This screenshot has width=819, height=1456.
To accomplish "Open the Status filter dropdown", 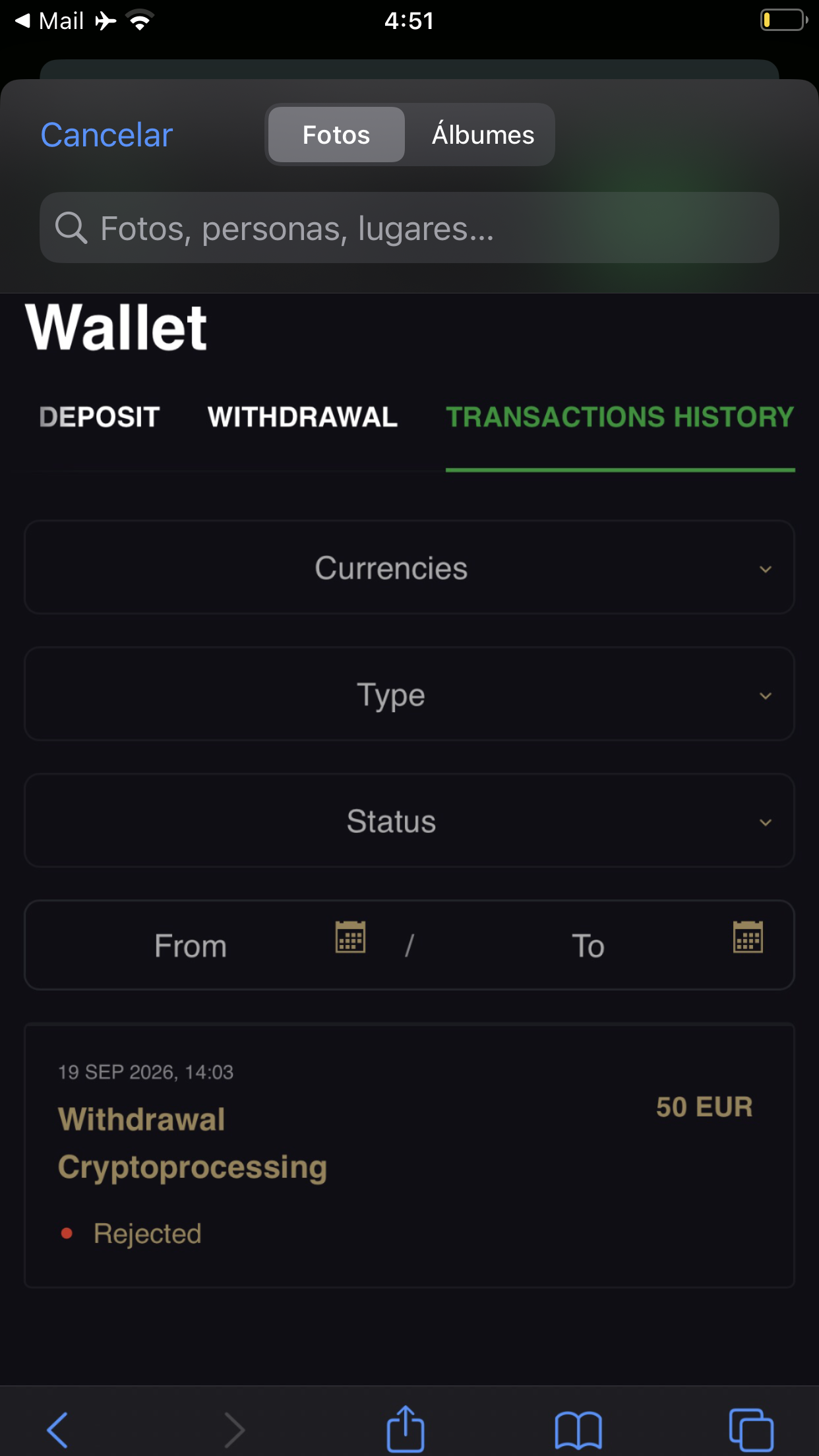I will point(409,821).
